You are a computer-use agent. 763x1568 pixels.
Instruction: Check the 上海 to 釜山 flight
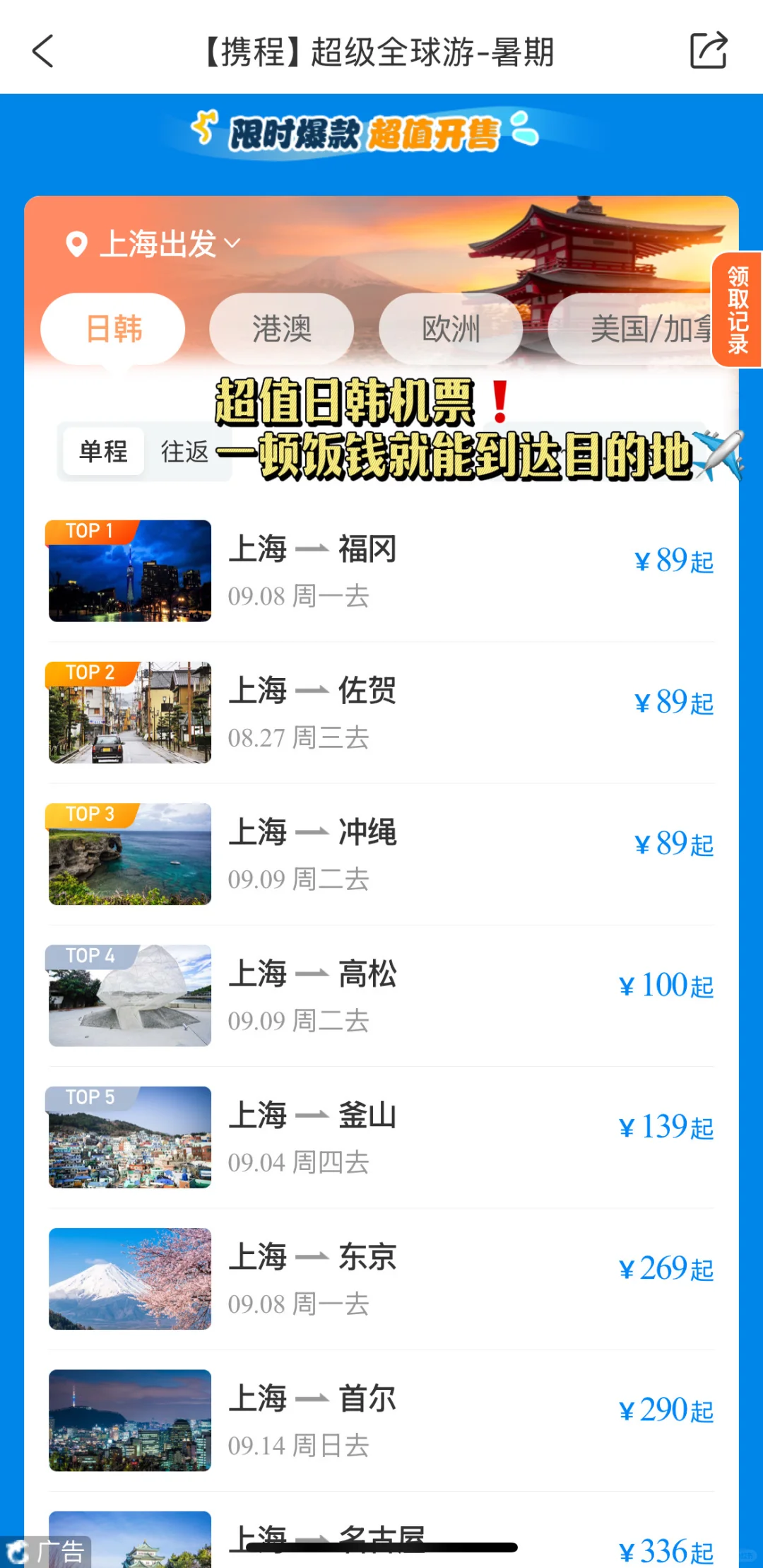click(x=381, y=1137)
